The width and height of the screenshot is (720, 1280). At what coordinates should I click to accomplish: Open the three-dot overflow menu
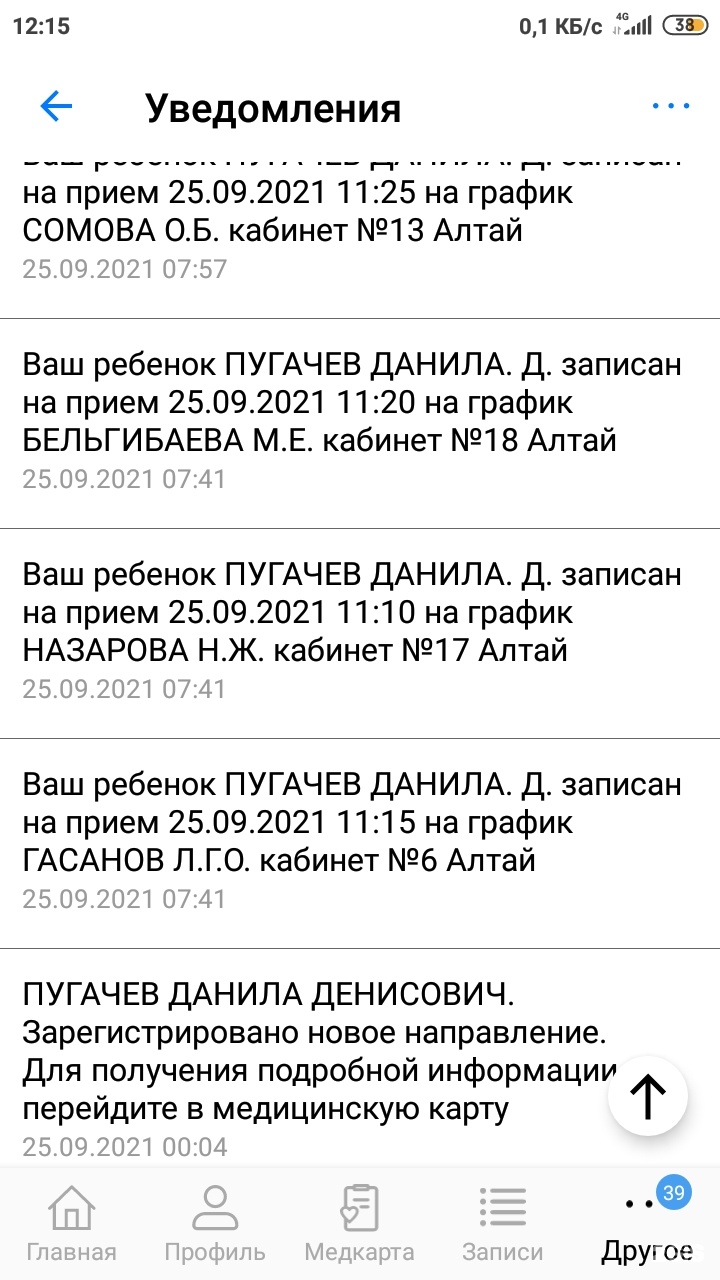click(670, 107)
